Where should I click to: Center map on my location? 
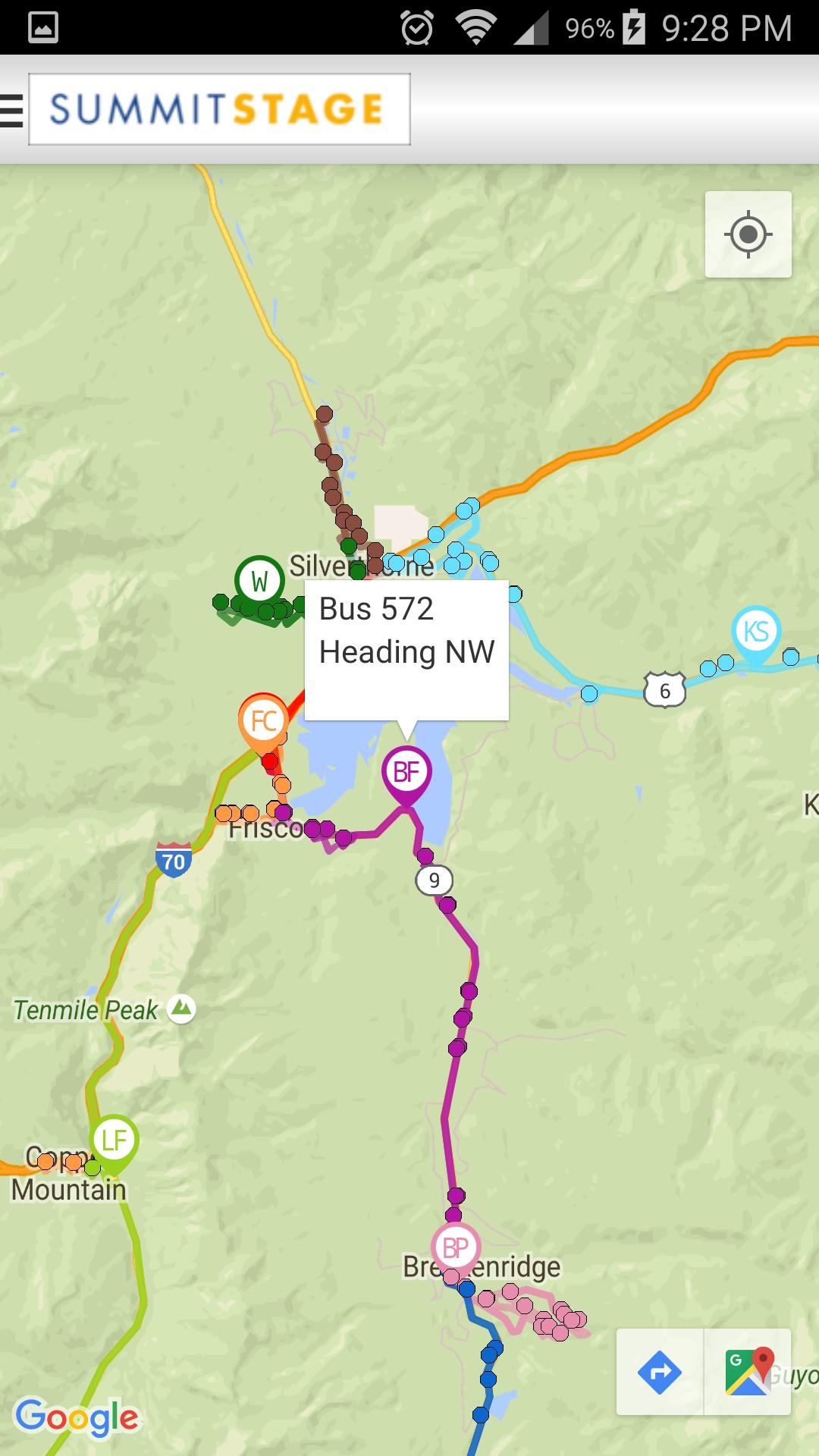748,234
